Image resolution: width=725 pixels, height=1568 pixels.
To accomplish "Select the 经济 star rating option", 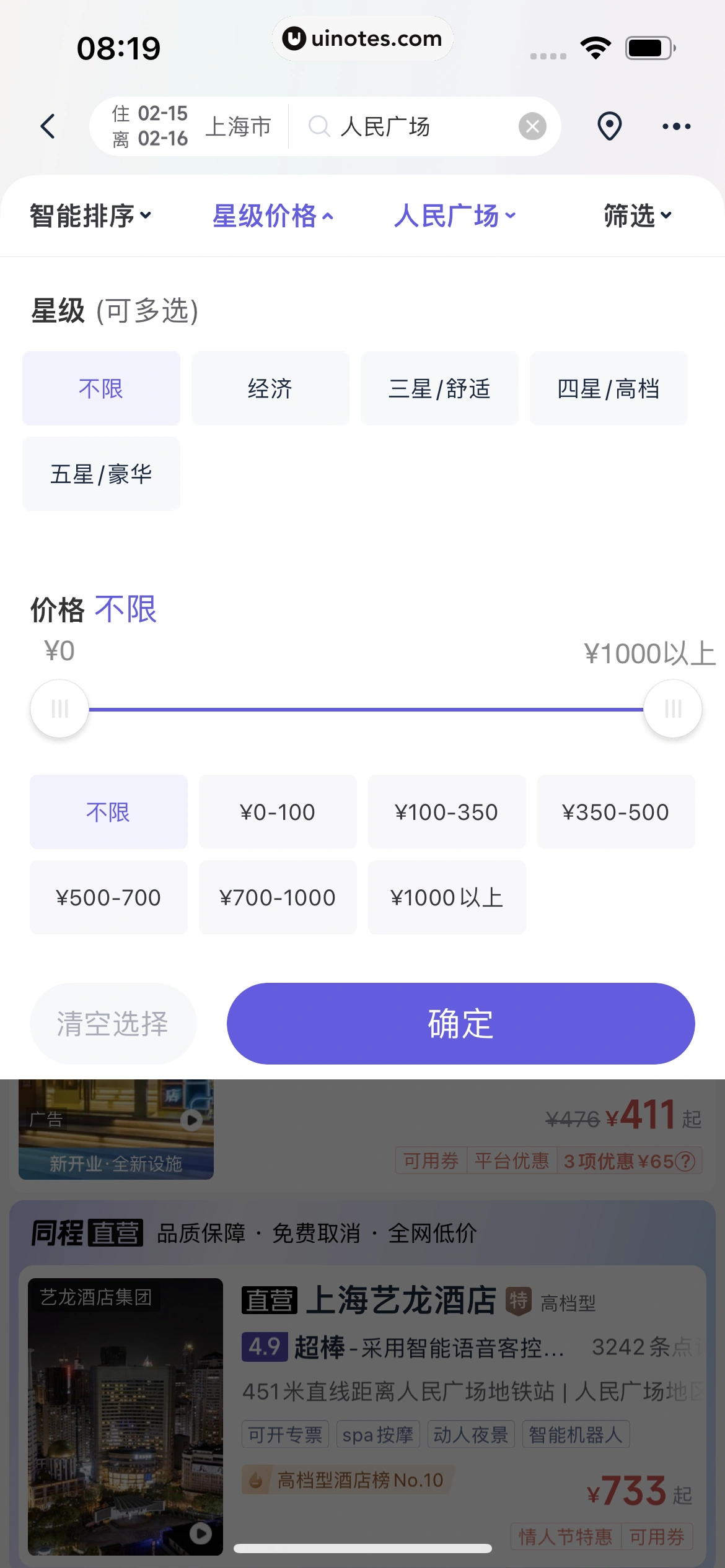I will [270, 388].
